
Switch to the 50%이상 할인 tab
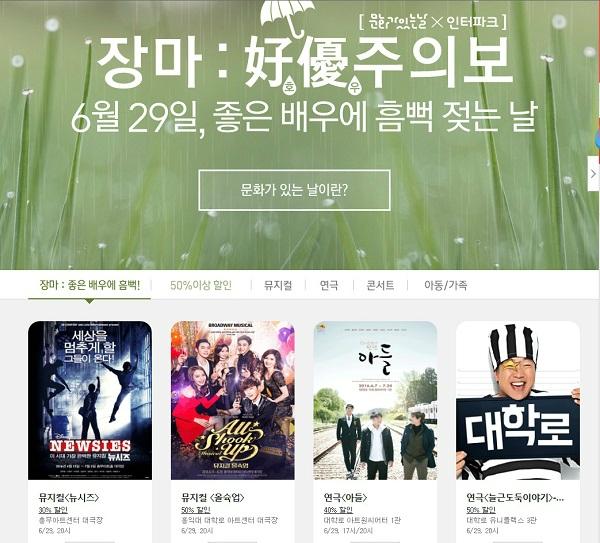(x=200, y=285)
